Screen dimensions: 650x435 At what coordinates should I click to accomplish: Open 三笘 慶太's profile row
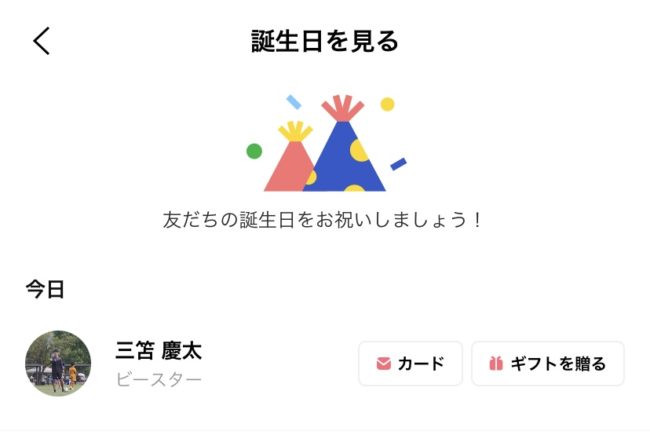[159, 363]
